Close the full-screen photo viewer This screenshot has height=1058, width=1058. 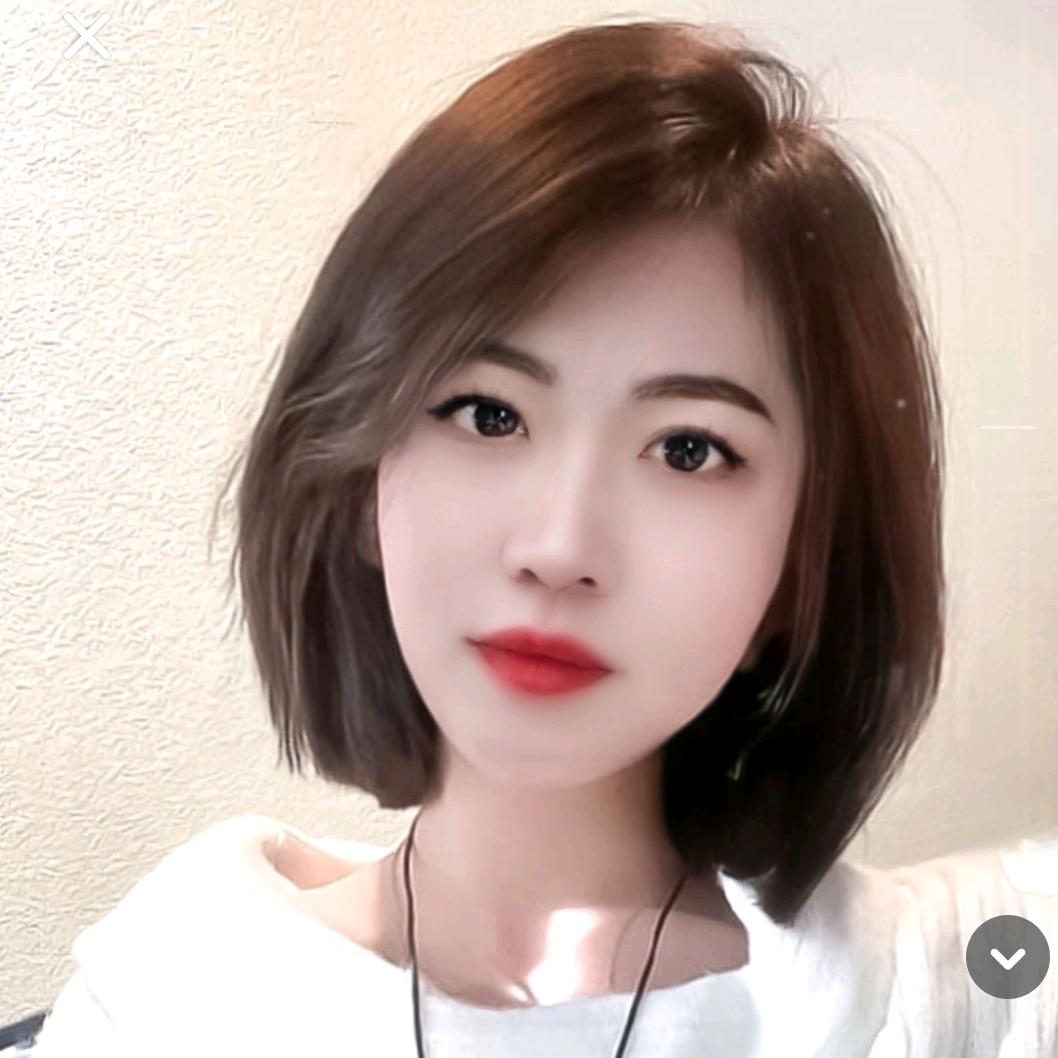click(87, 37)
